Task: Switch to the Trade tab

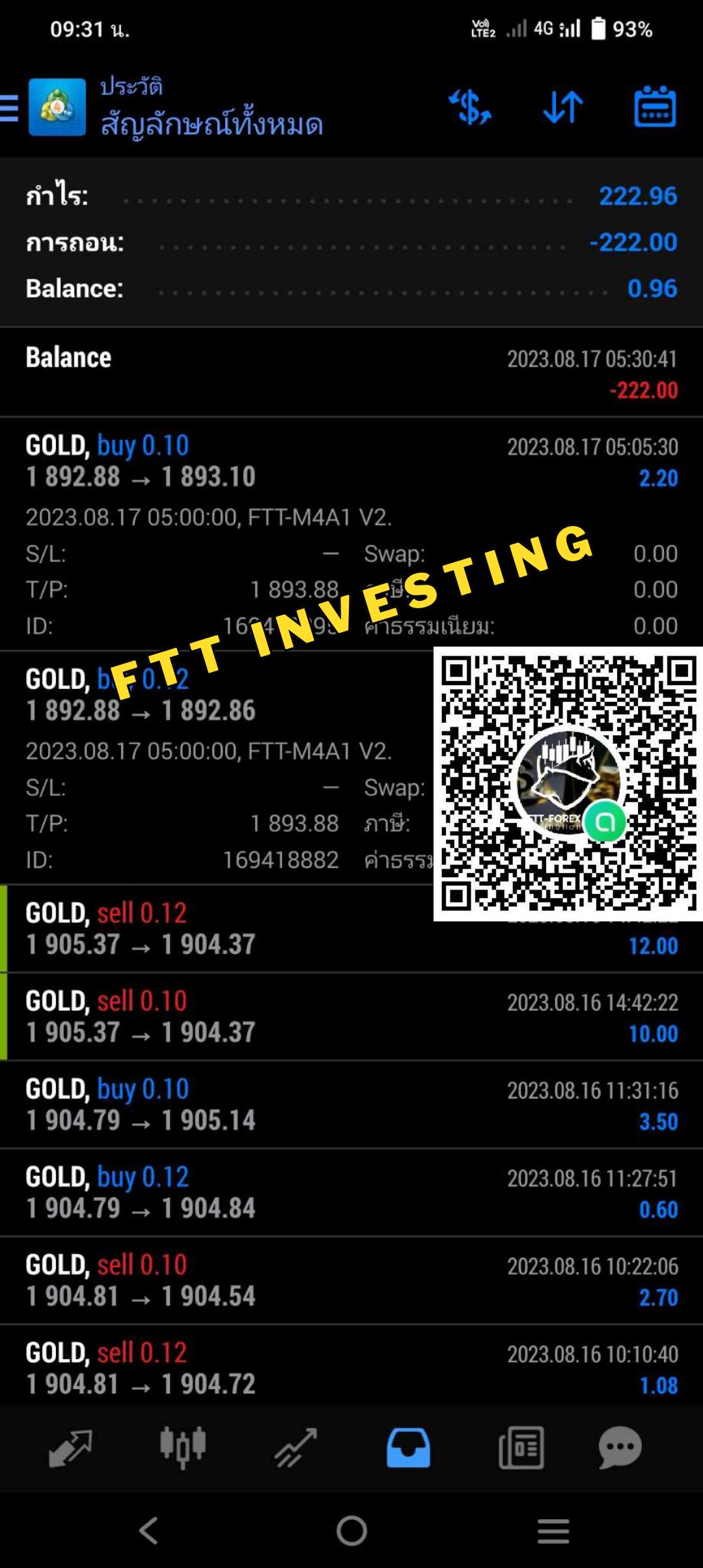Action: coord(296,1448)
